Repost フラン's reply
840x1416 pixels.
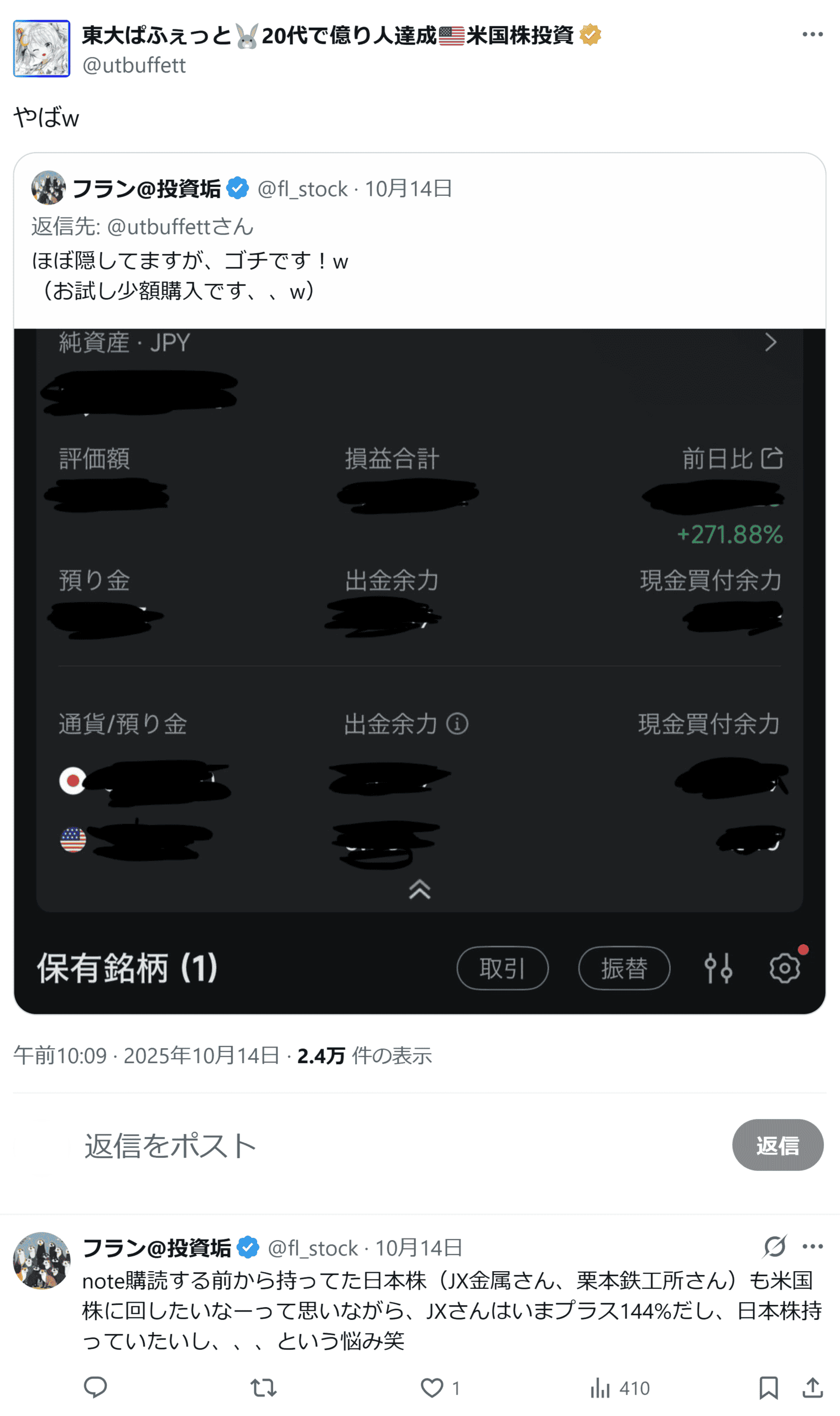pos(263,1388)
